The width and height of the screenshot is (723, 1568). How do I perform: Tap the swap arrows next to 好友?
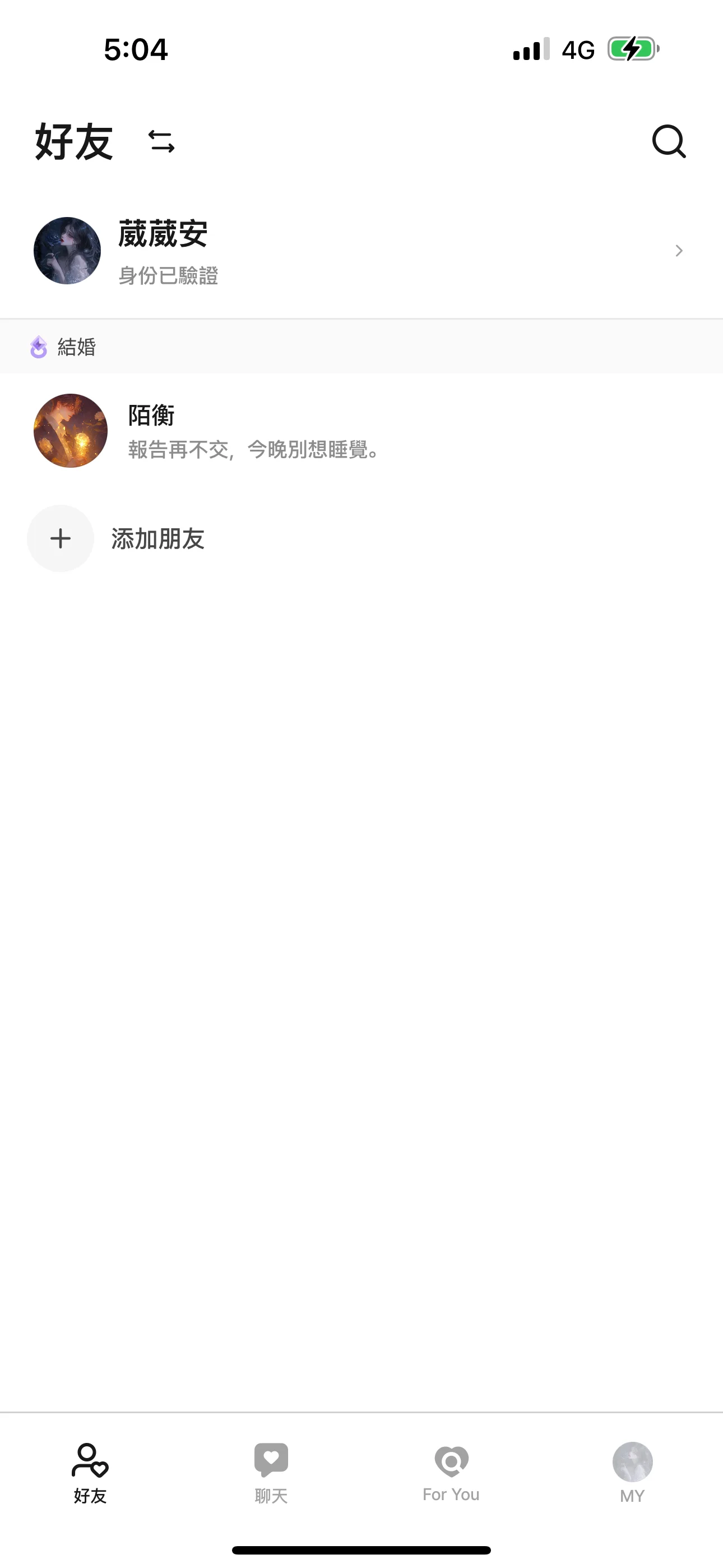coord(161,142)
